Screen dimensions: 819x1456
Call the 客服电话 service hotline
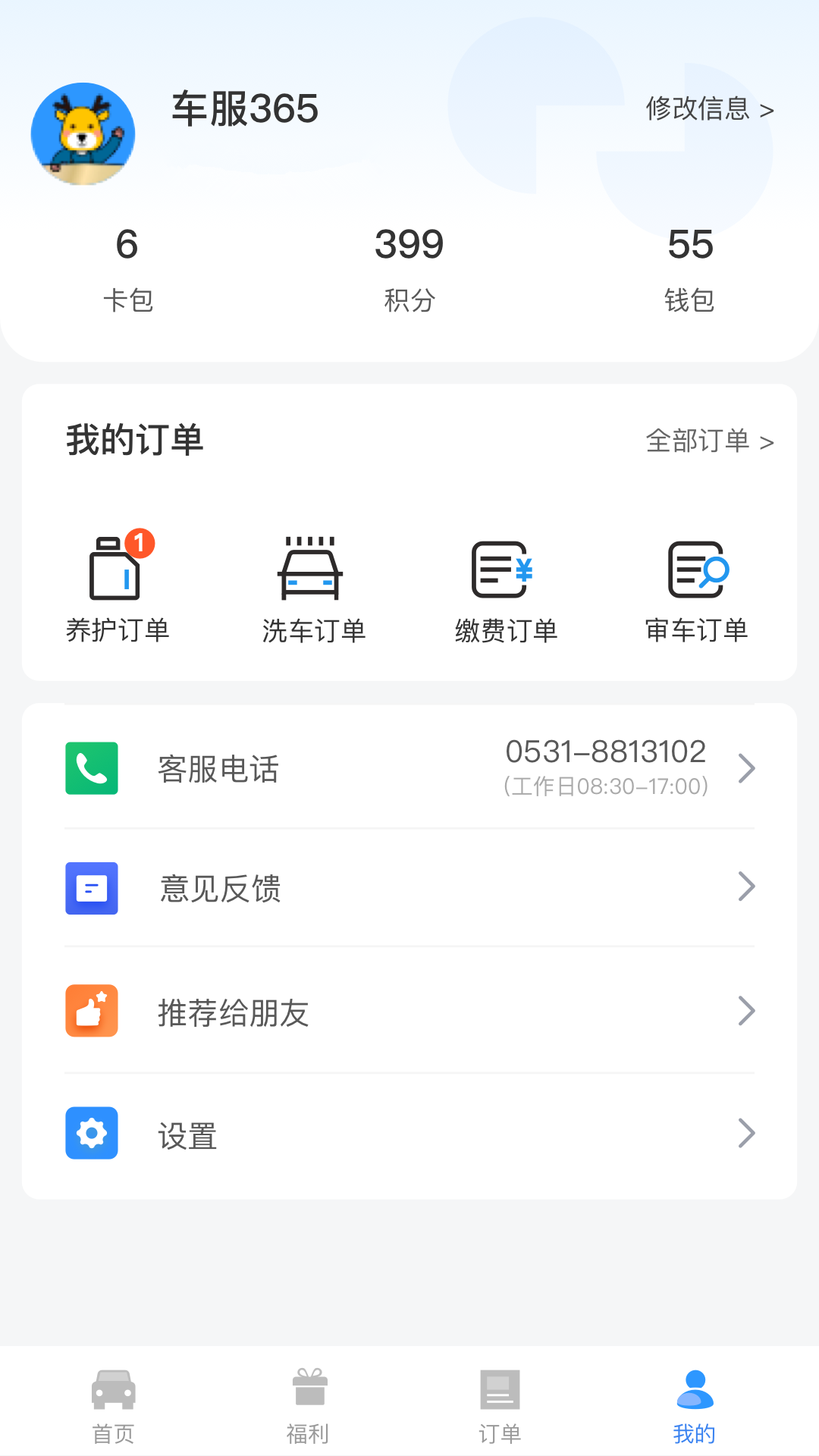[x=409, y=768]
